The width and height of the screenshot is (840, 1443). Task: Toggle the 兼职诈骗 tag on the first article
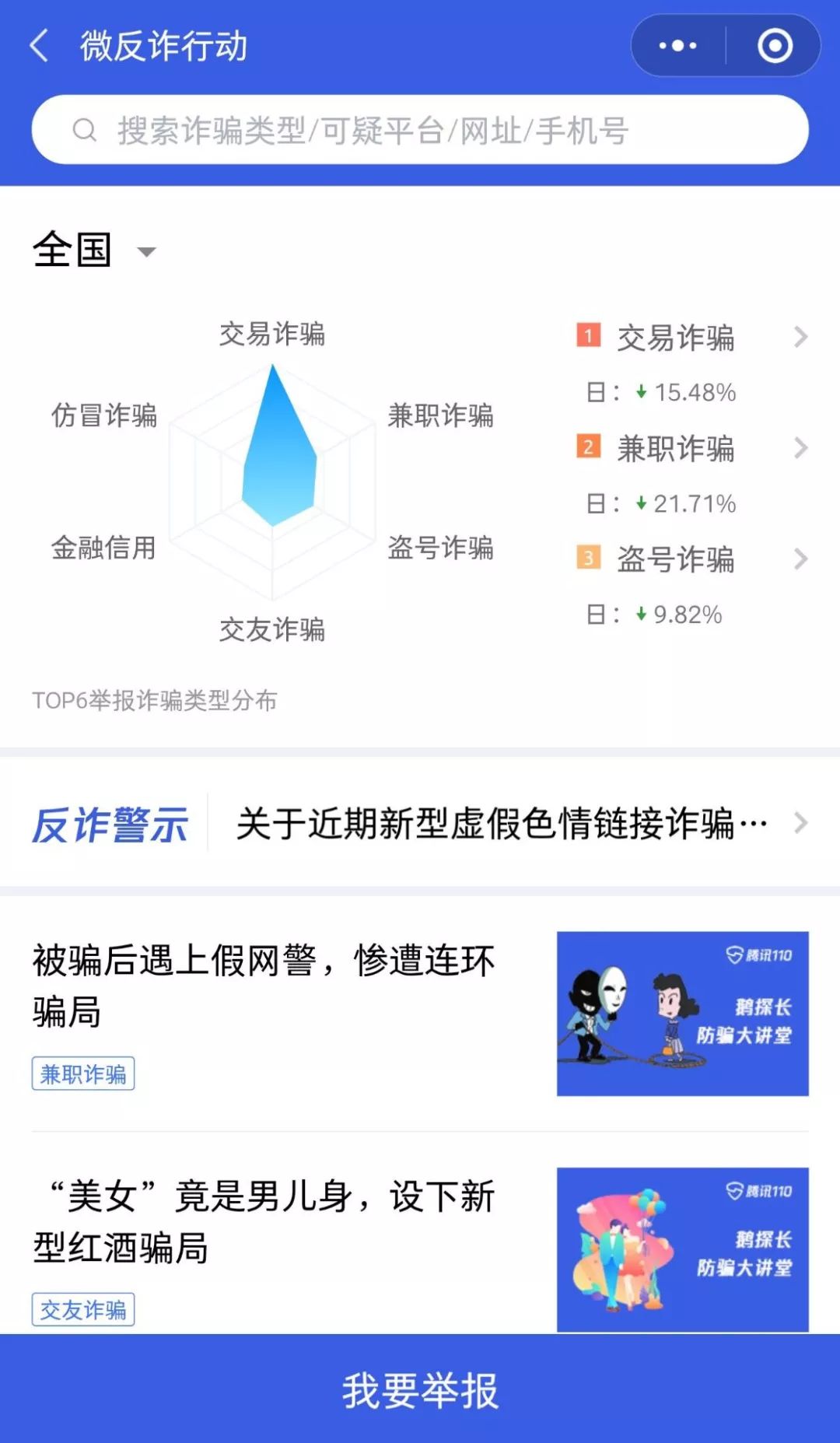point(83,1073)
